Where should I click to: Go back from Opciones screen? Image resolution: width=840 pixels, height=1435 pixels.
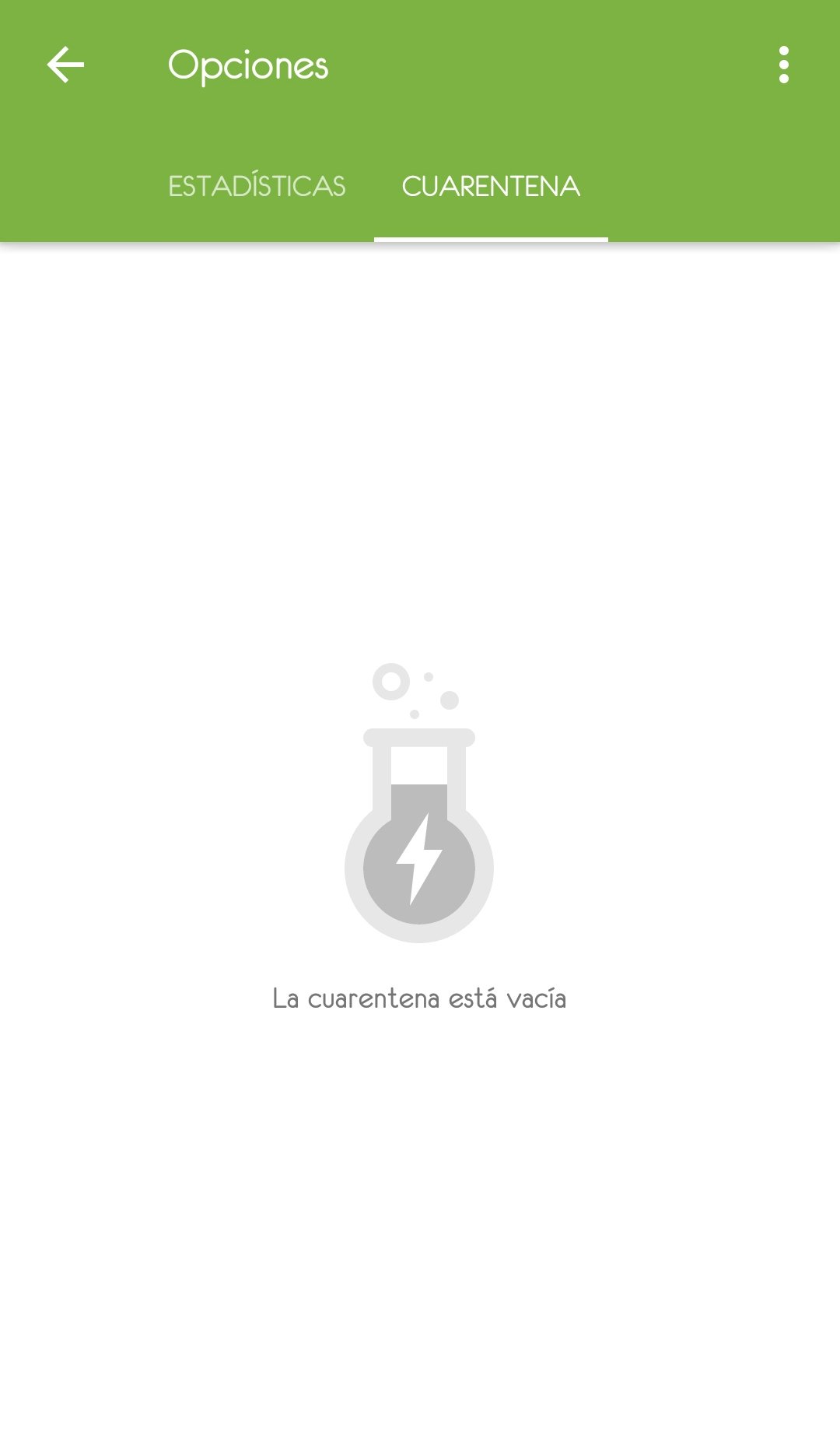[65, 65]
